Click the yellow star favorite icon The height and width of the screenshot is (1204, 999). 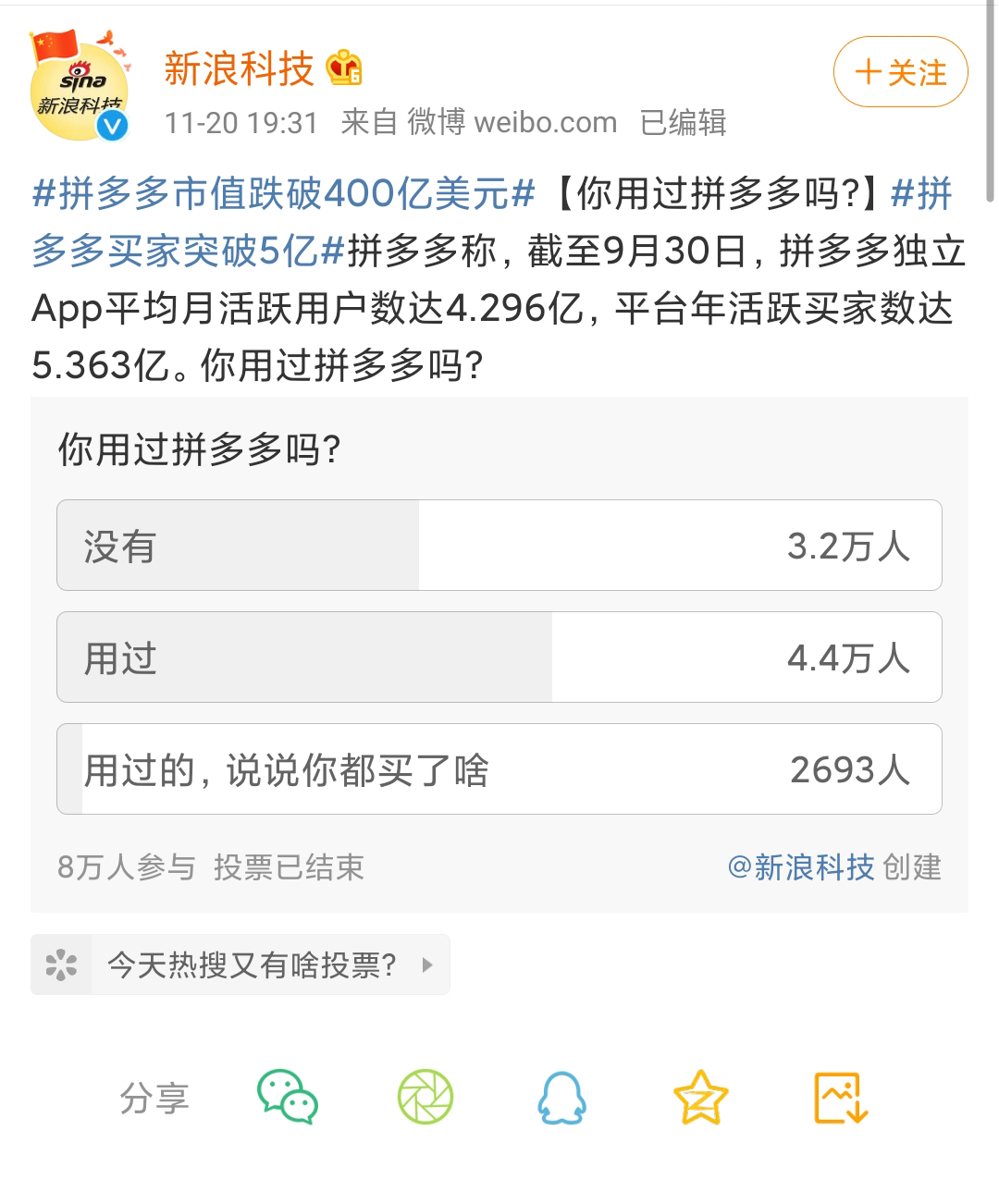(700, 1098)
